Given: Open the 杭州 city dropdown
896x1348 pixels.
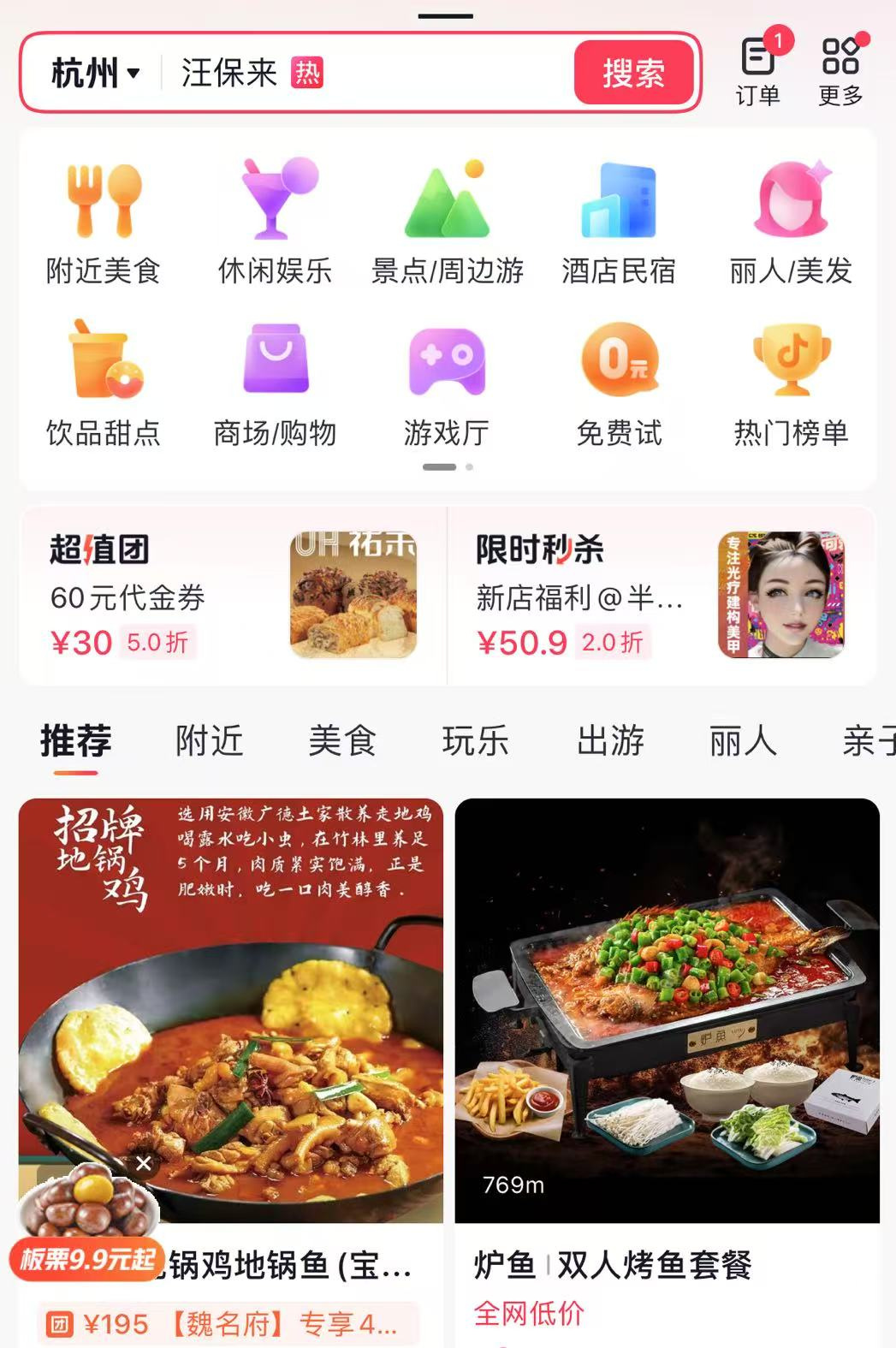Looking at the screenshot, I should (x=94, y=74).
